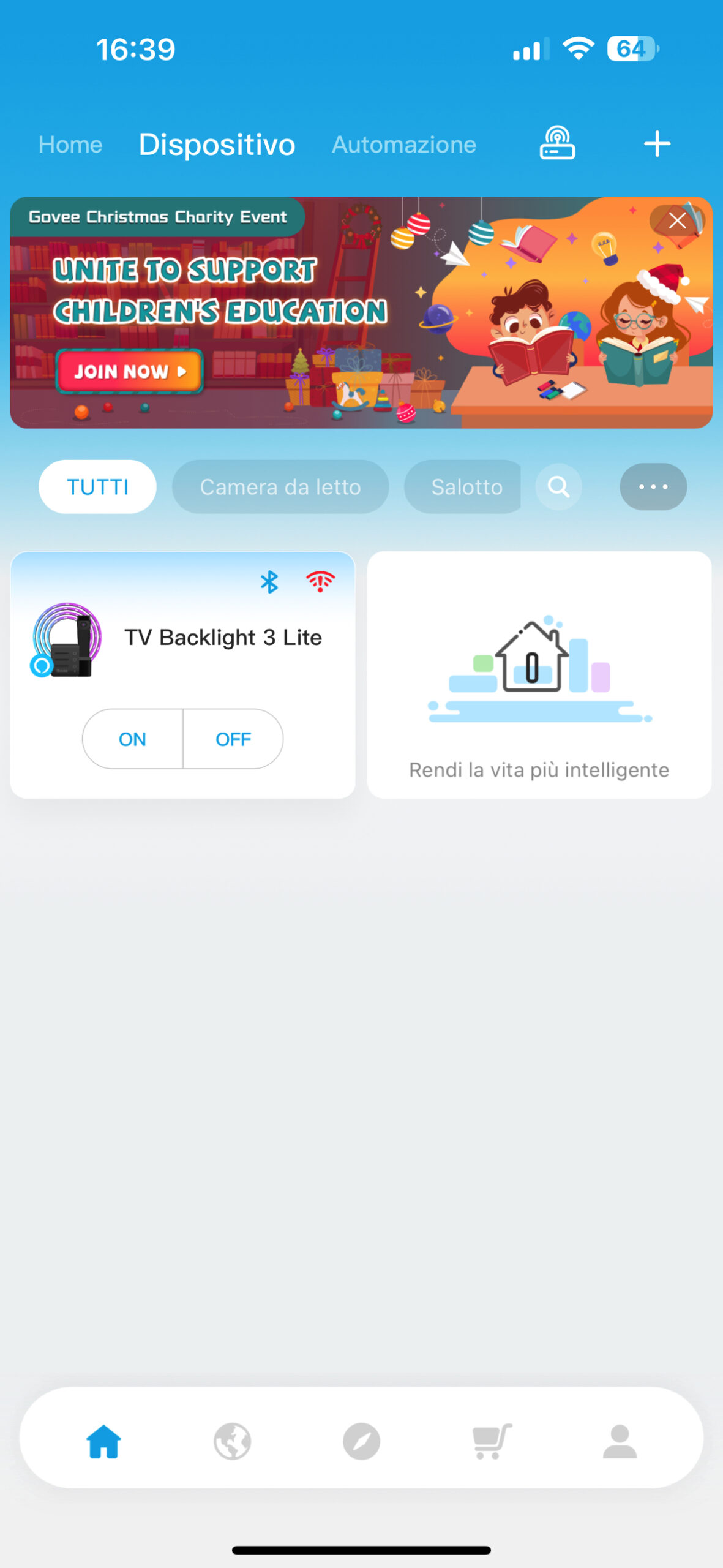Image resolution: width=723 pixels, height=1568 pixels.
Task: Open the compass discover tab
Action: click(361, 1441)
